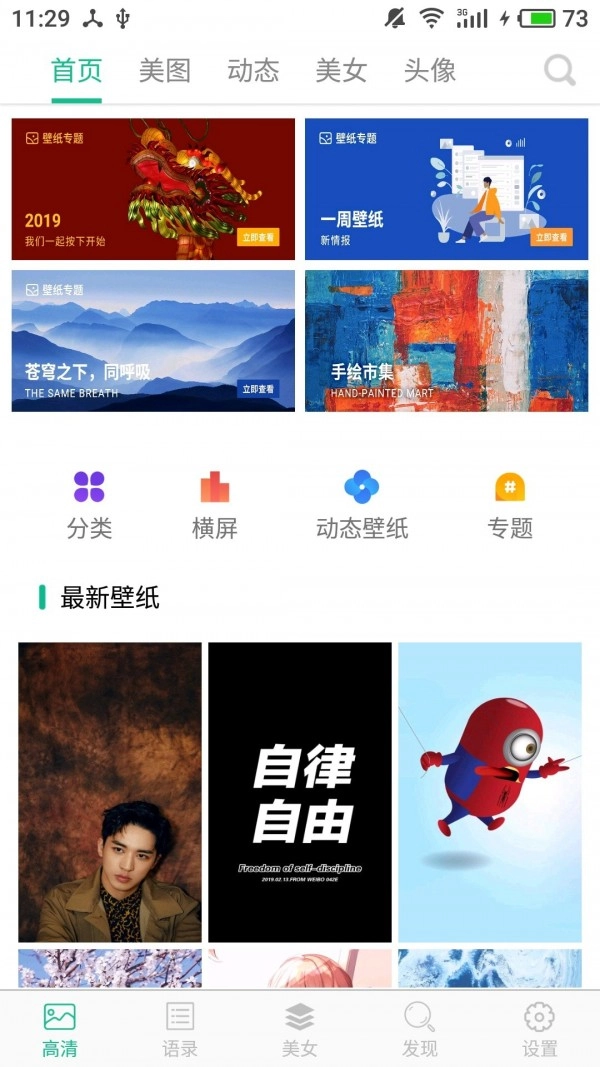Screen dimensions: 600x1067
Task: Switch to 语录 in the bottom bar
Action: [180, 1029]
